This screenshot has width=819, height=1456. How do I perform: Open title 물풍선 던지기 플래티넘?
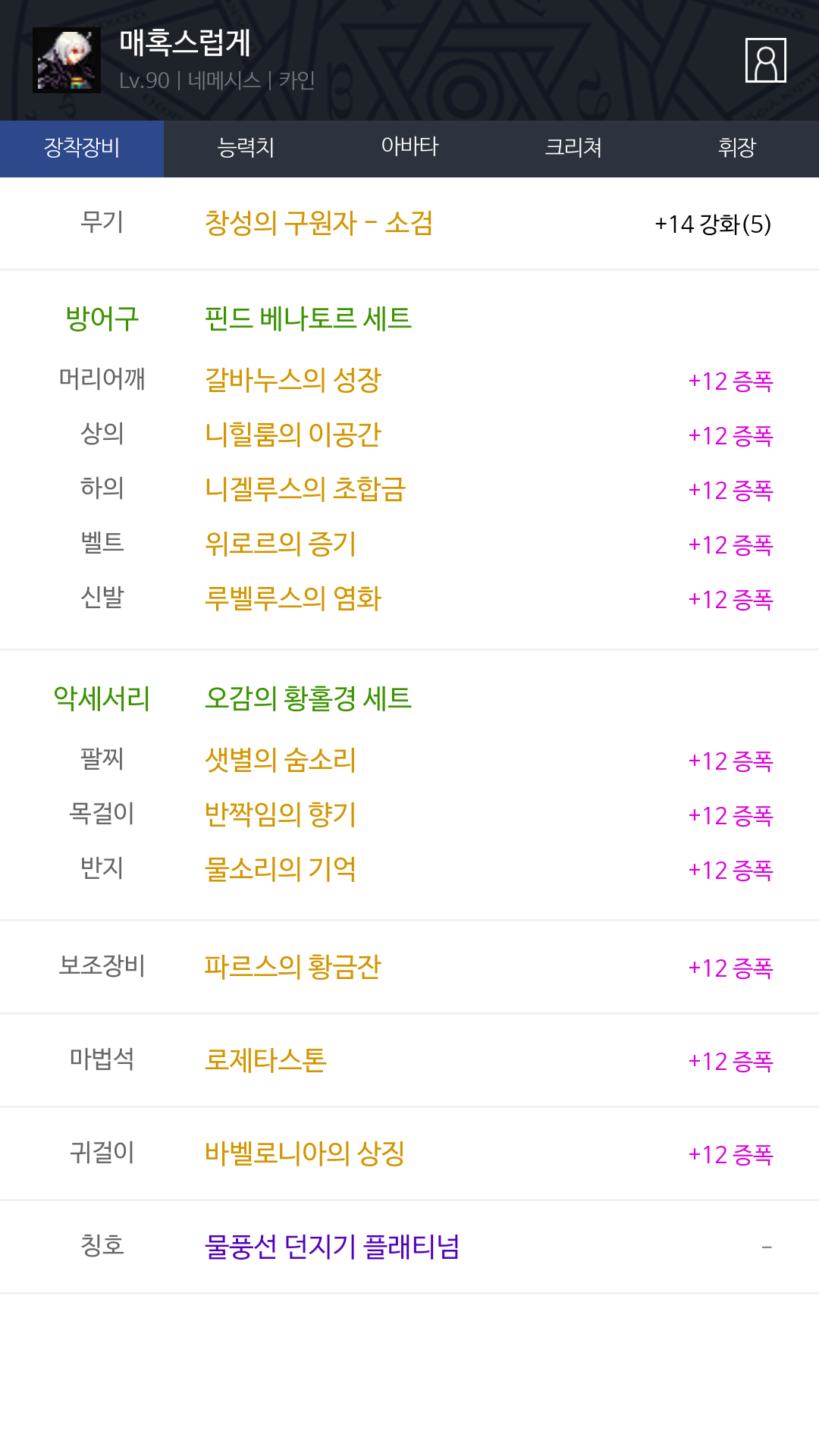click(332, 1247)
